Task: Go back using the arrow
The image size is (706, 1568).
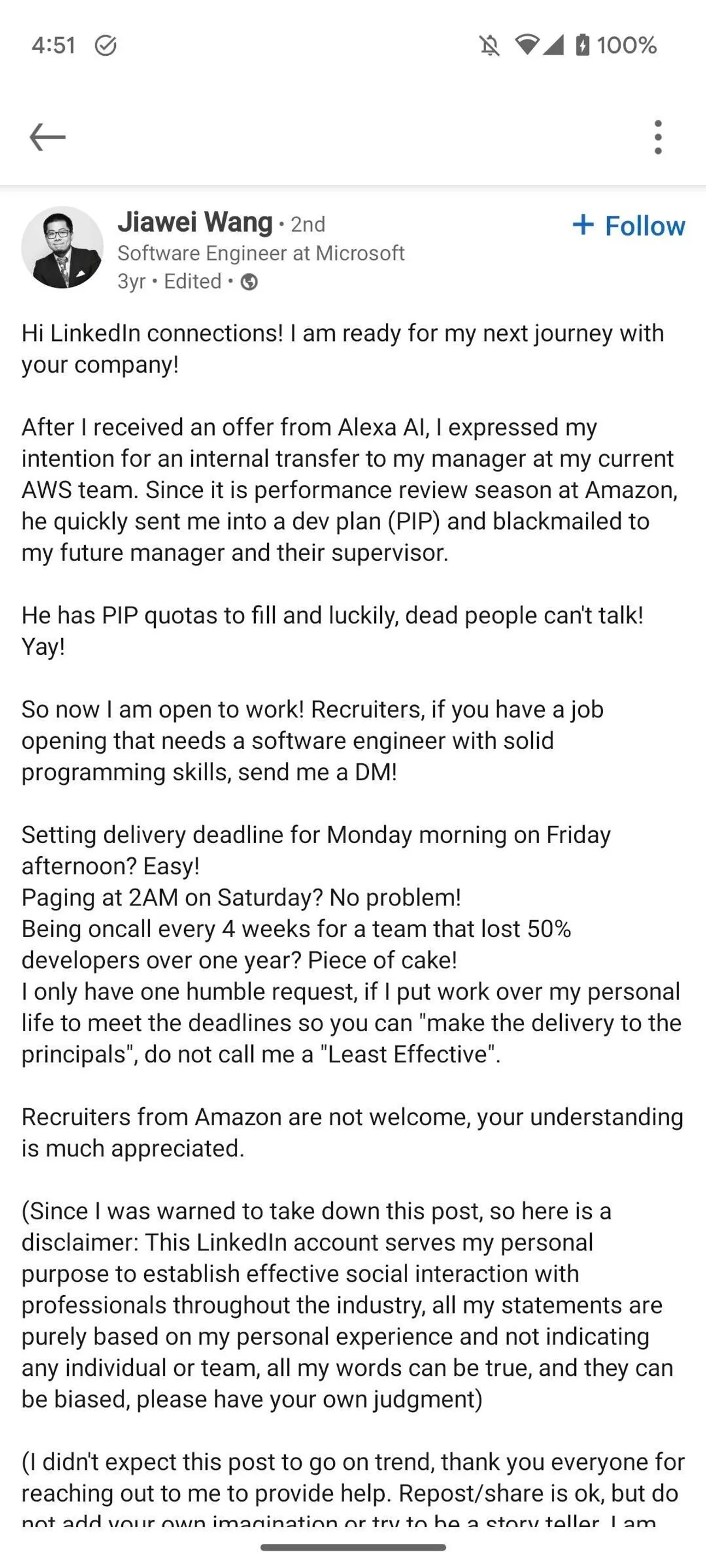Action: pyautogui.click(x=48, y=137)
